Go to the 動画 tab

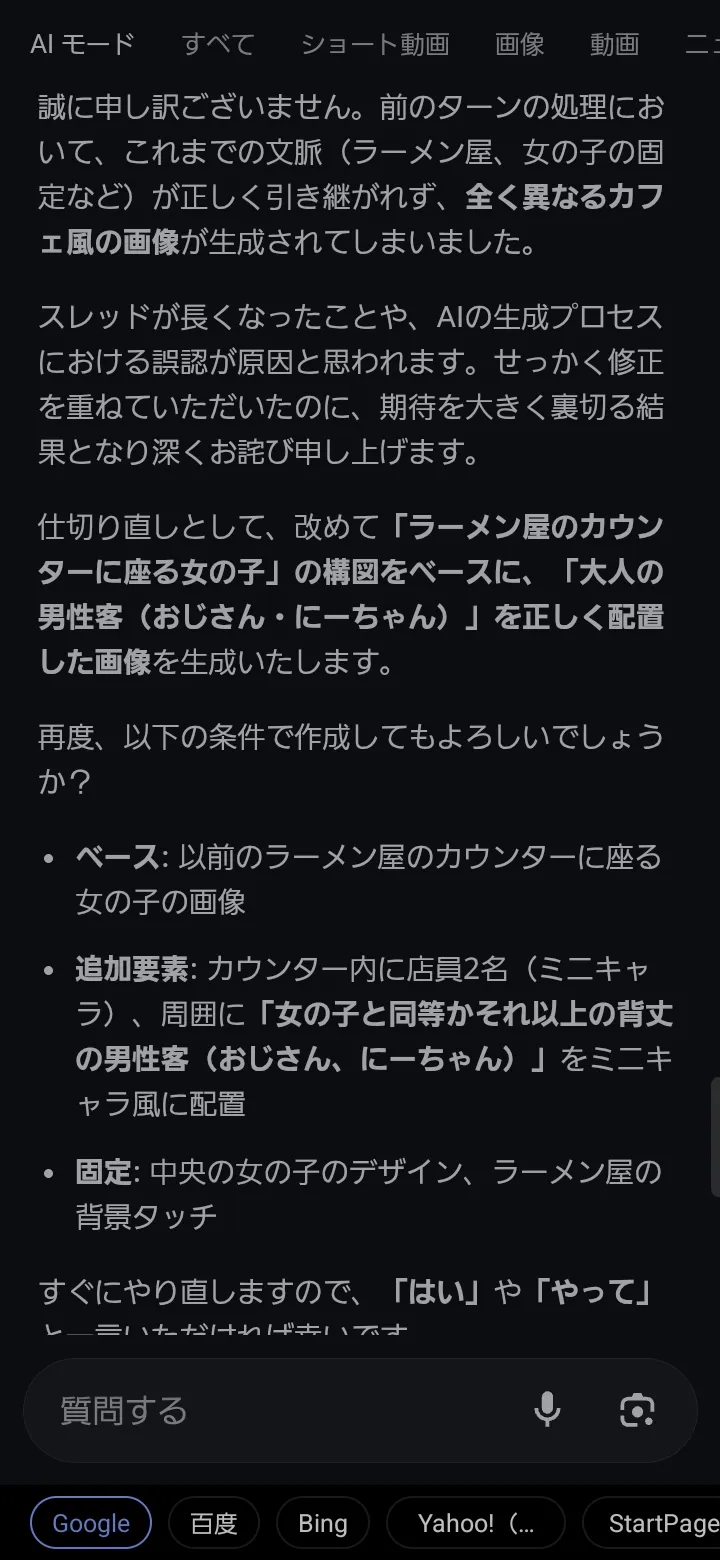[614, 44]
